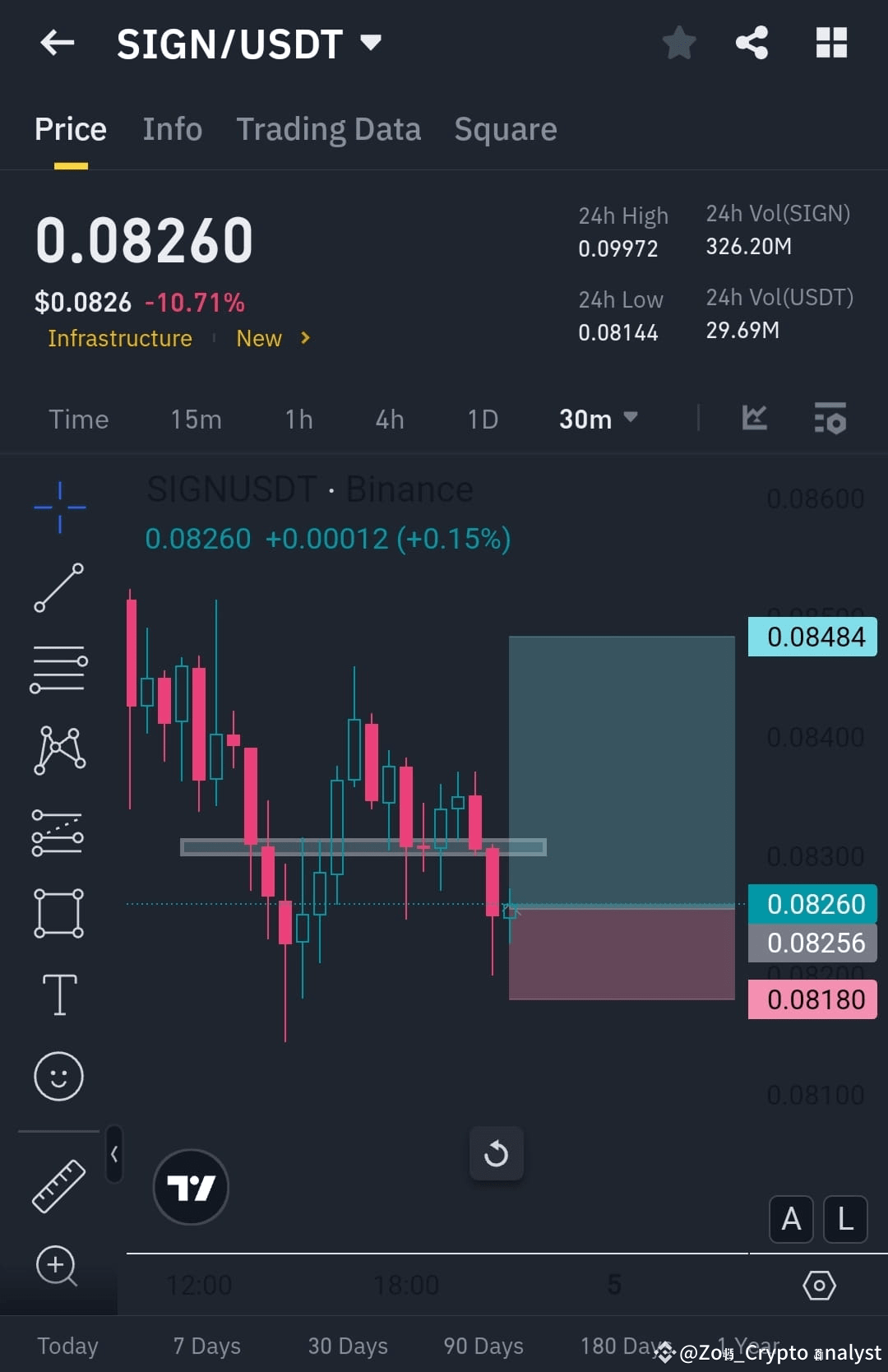The image size is (888, 1372).
Task: Tap the share icon
Action: click(751, 43)
